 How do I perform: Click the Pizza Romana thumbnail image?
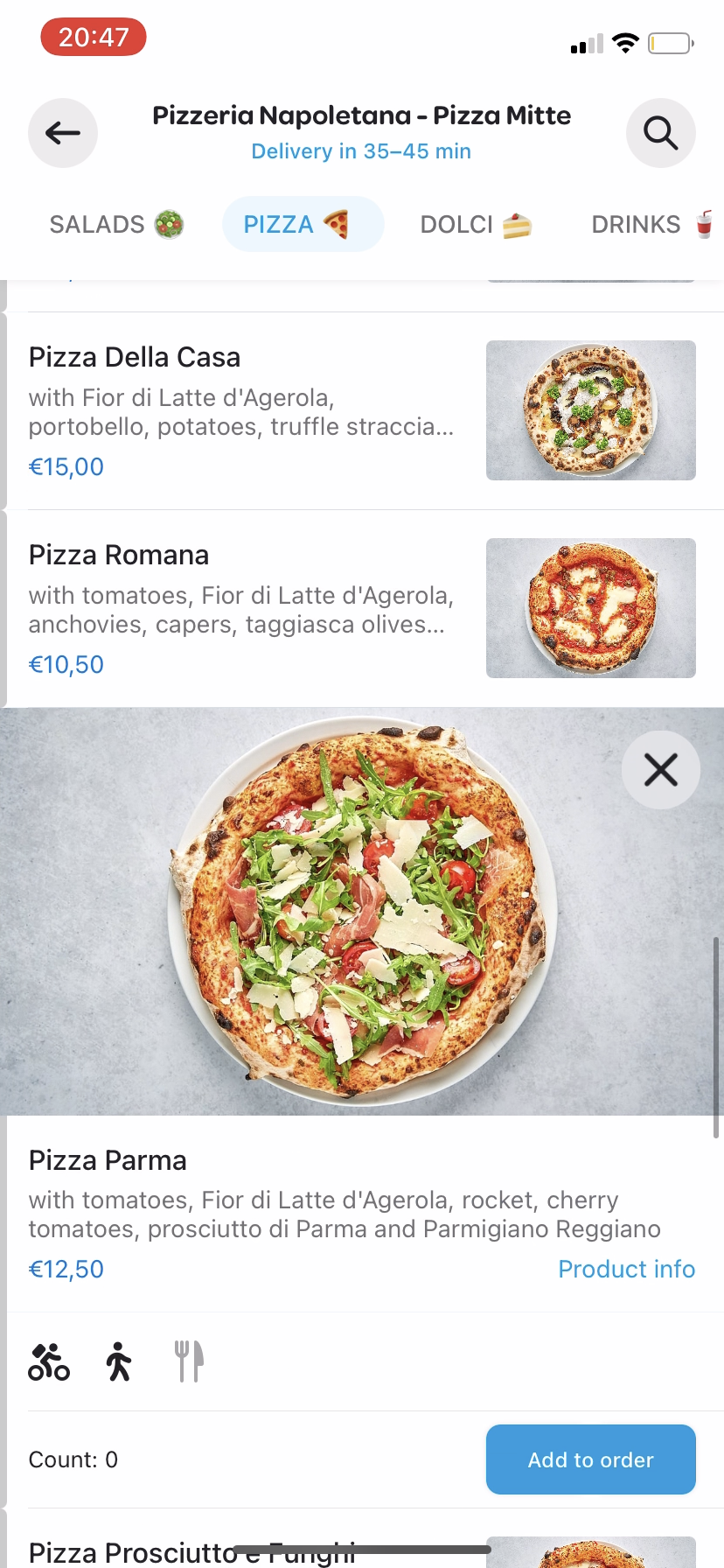click(590, 607)
